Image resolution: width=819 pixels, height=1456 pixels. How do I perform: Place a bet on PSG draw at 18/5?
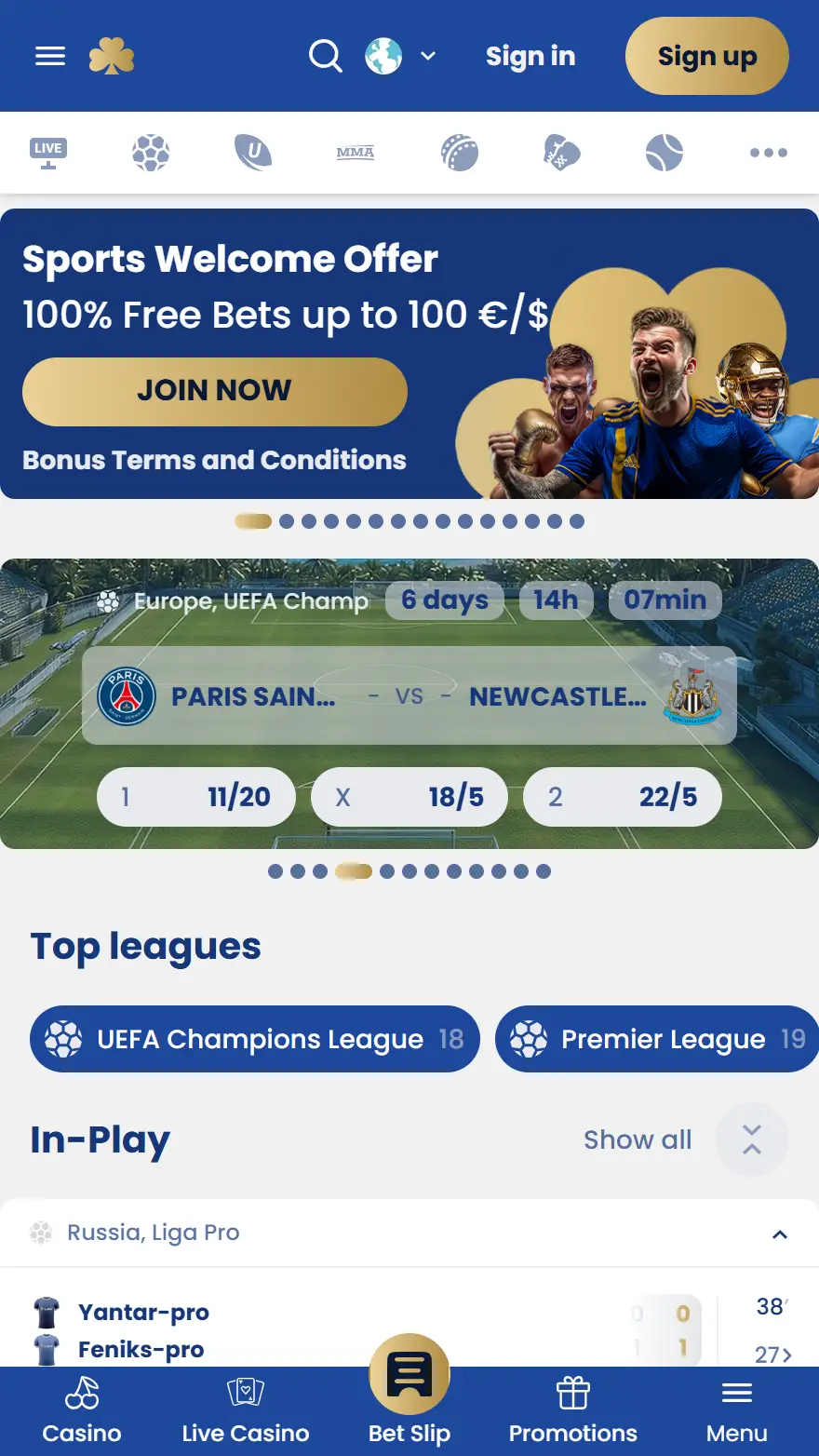coord(409,797)
